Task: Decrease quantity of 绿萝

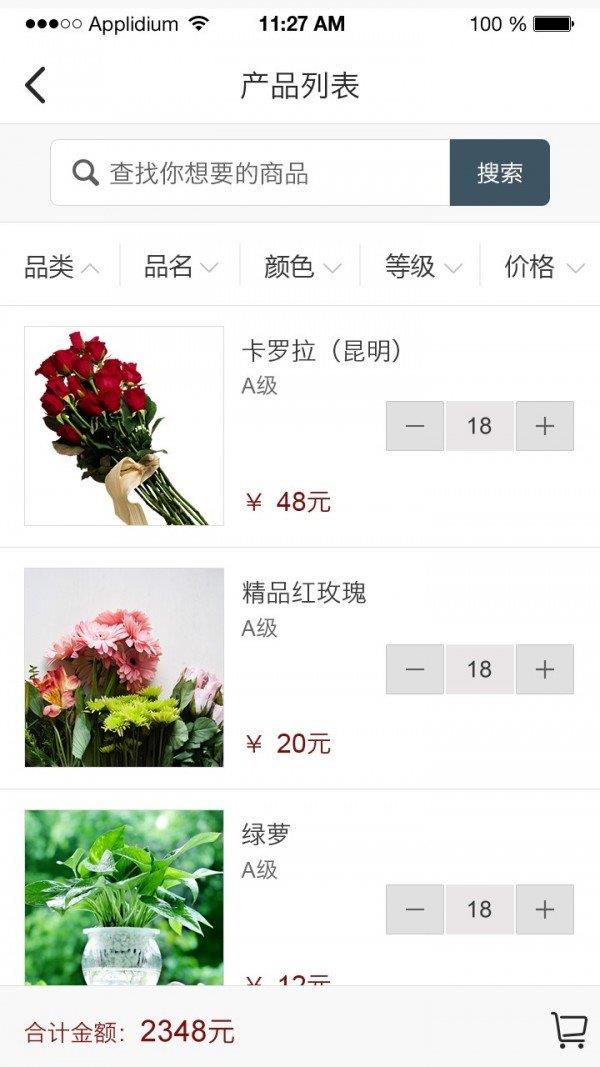Action: click(415, 909)
